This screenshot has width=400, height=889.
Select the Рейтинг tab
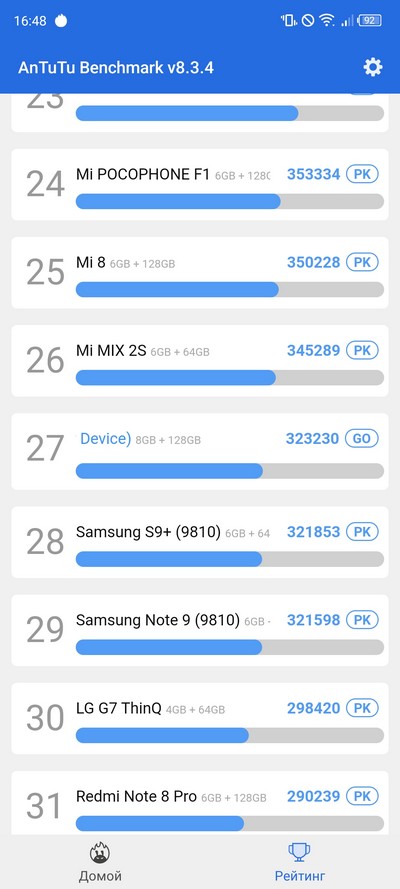tap(300, 863)
